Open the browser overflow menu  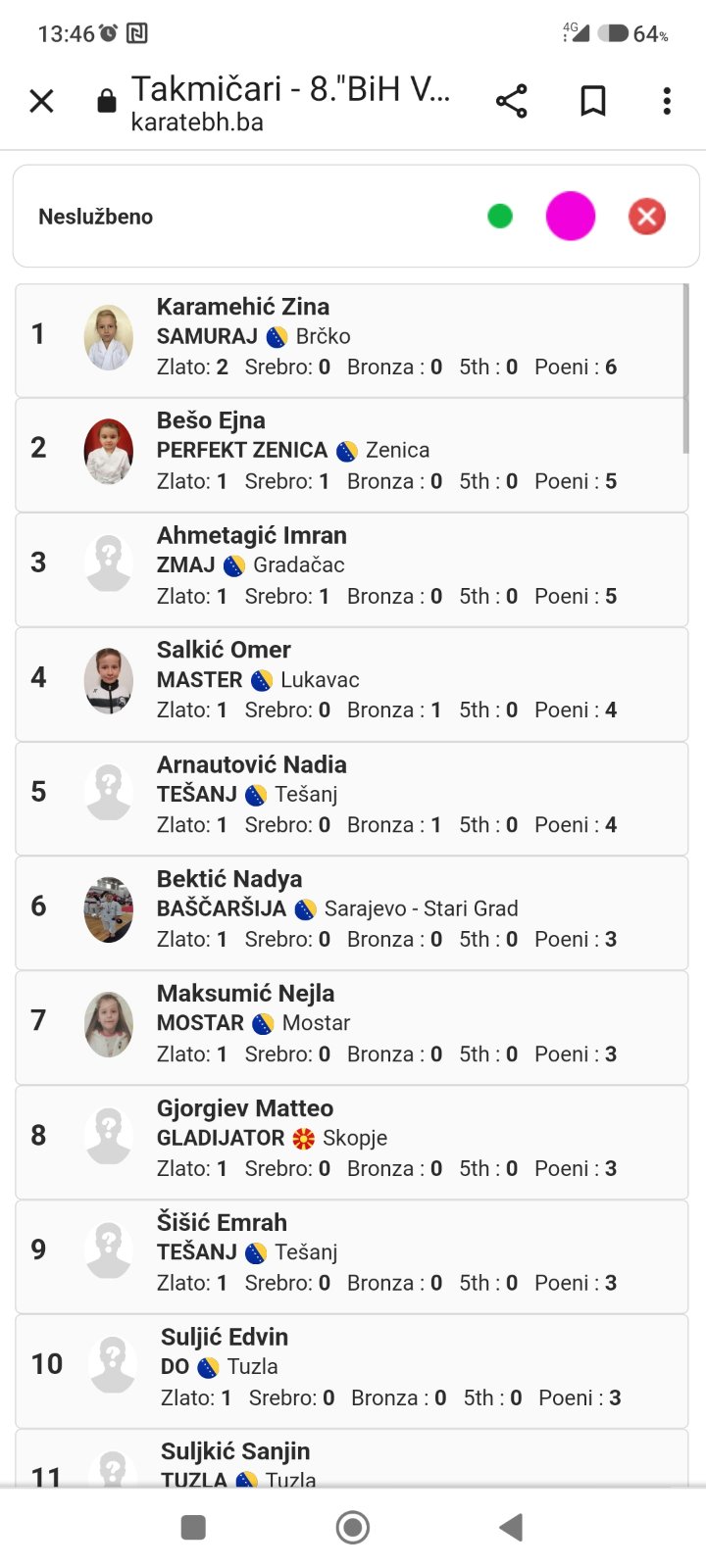click(x=667, y=101)
